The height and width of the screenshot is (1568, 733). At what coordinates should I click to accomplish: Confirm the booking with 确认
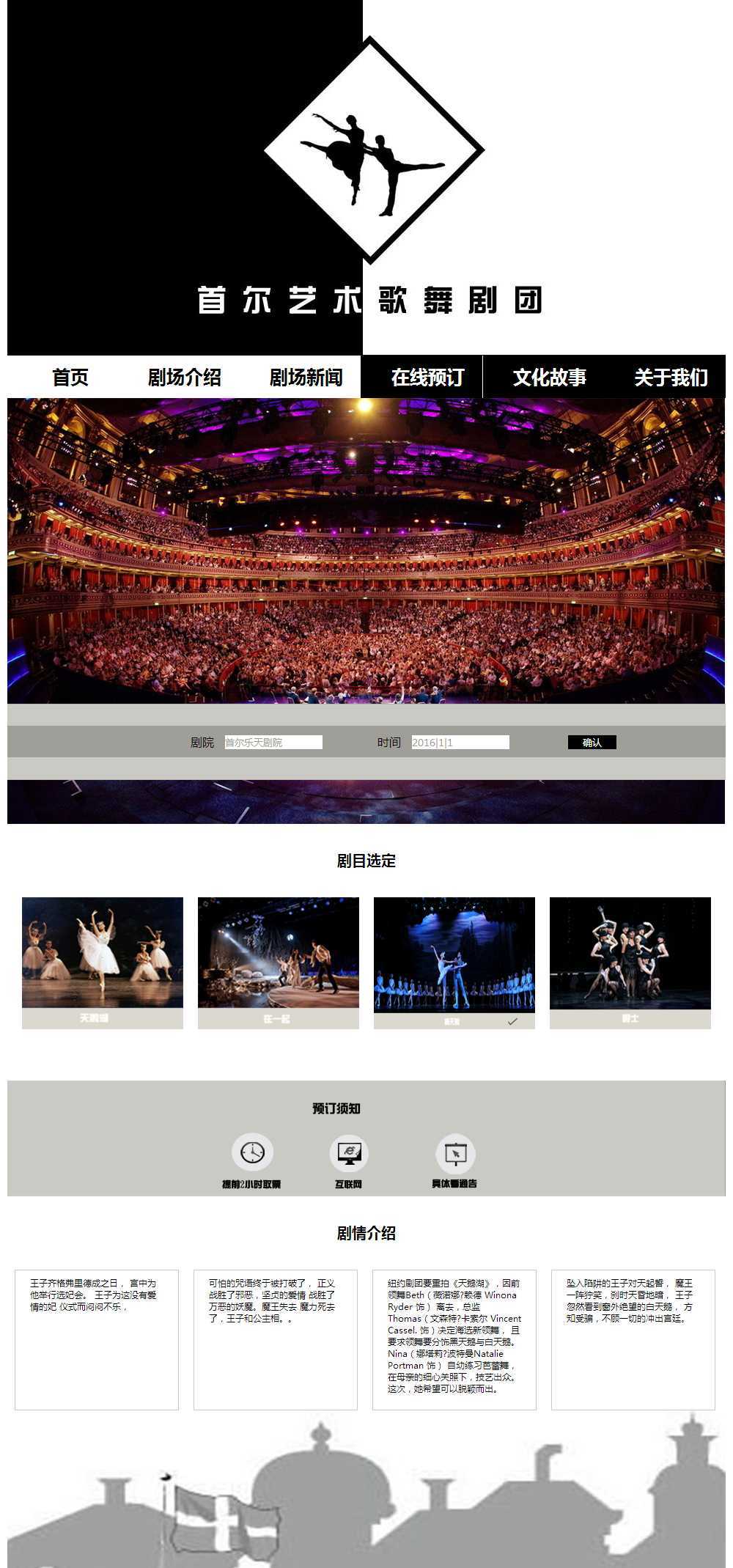[x=592, y=743]
